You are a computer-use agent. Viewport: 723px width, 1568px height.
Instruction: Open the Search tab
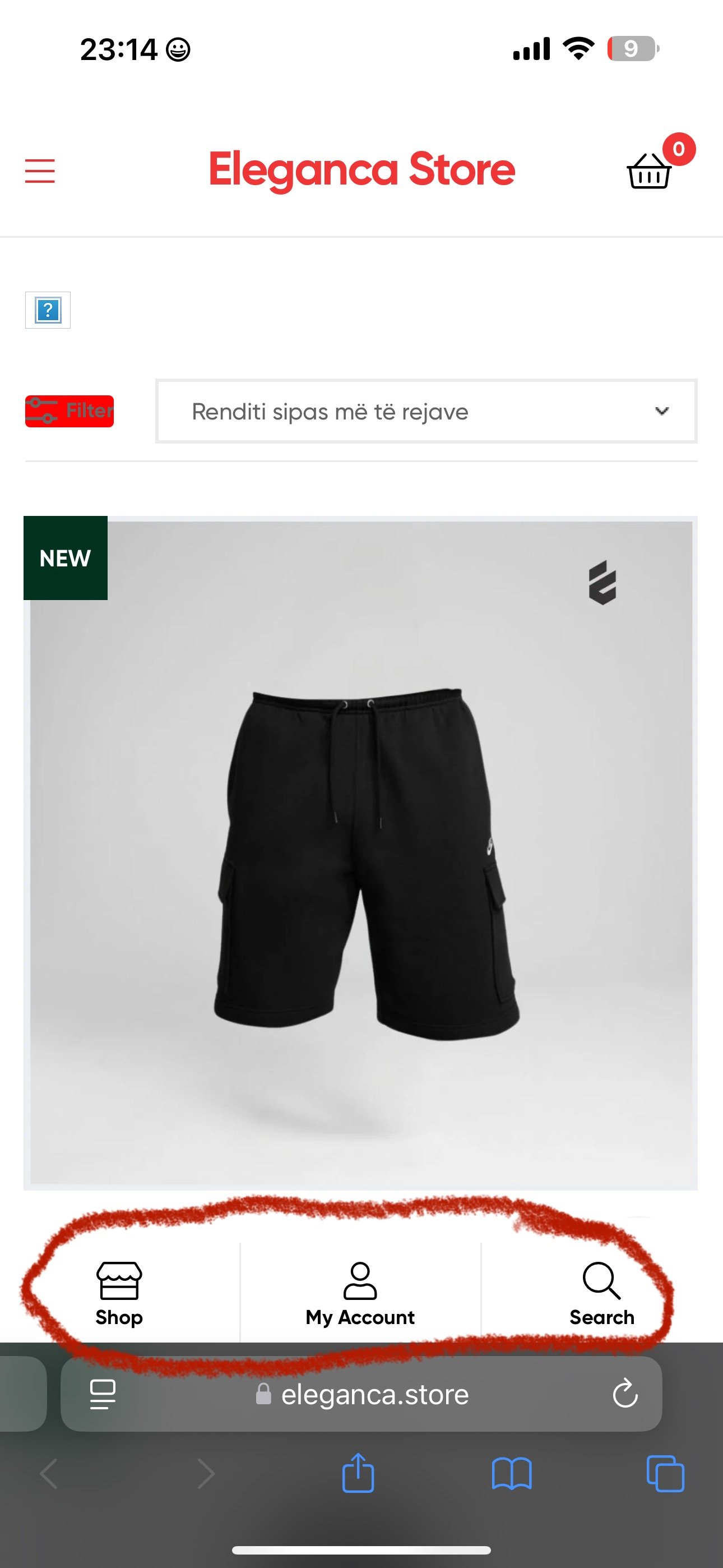pos(601,1293)
